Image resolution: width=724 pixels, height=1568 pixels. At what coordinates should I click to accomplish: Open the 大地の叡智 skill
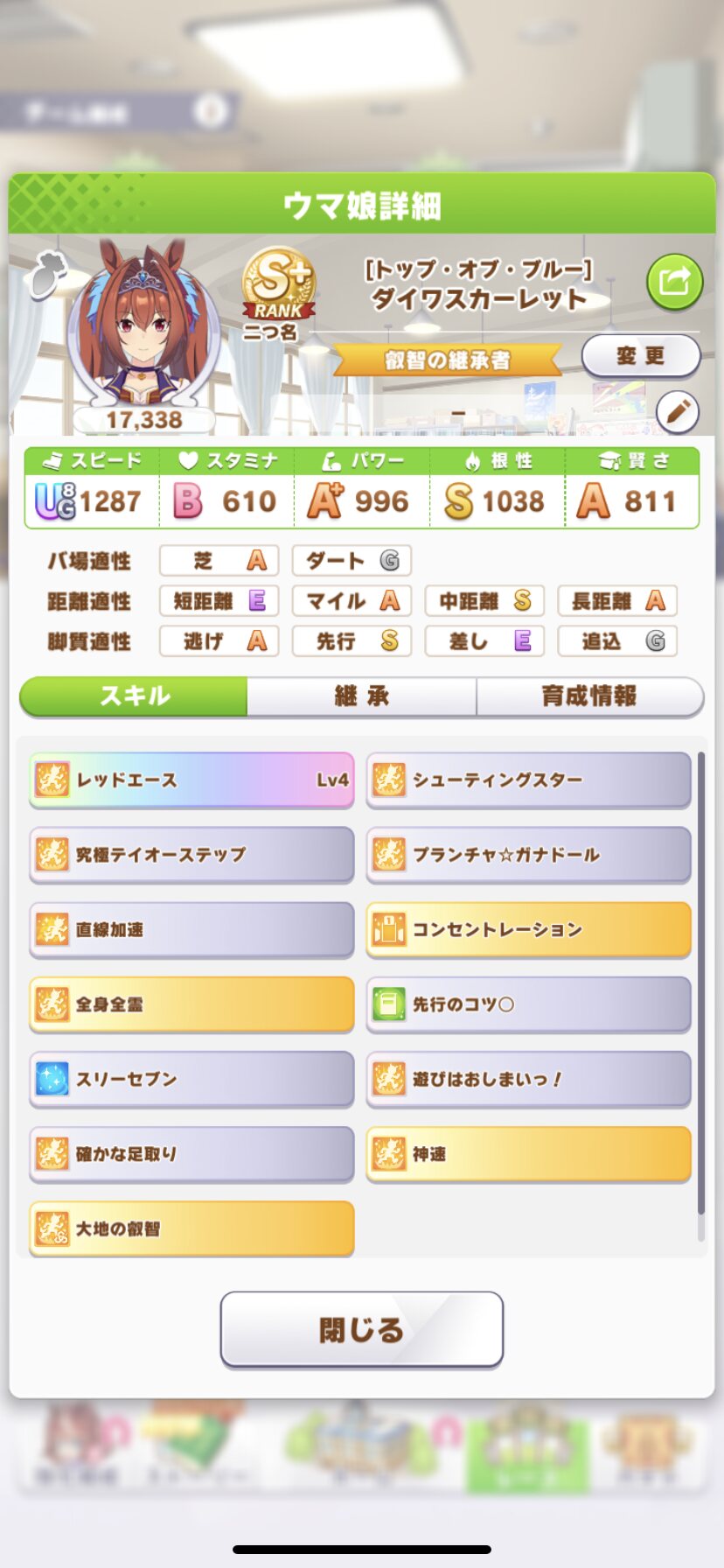click(x=191, y=1228)
